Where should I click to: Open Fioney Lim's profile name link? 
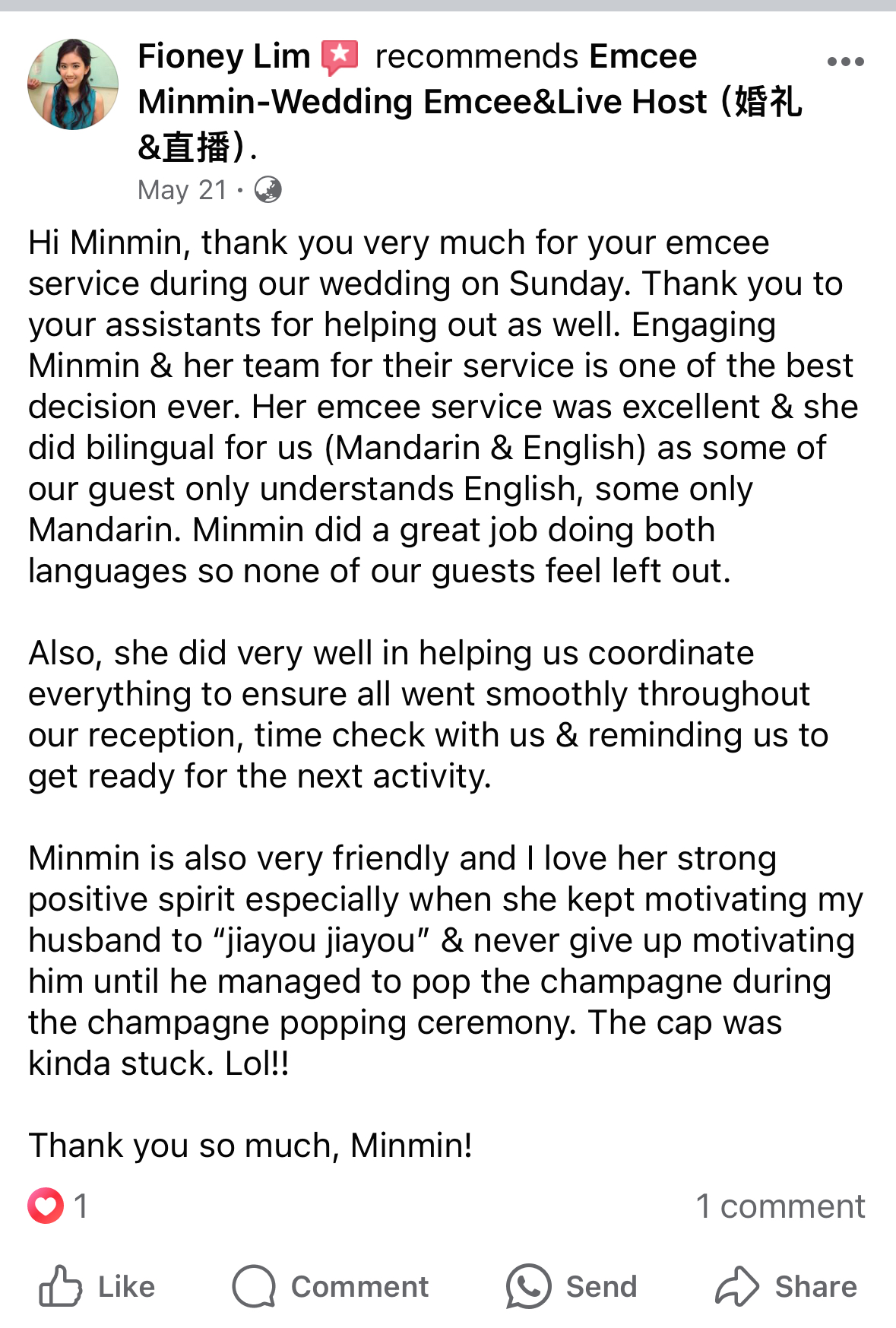click(224, 57)
